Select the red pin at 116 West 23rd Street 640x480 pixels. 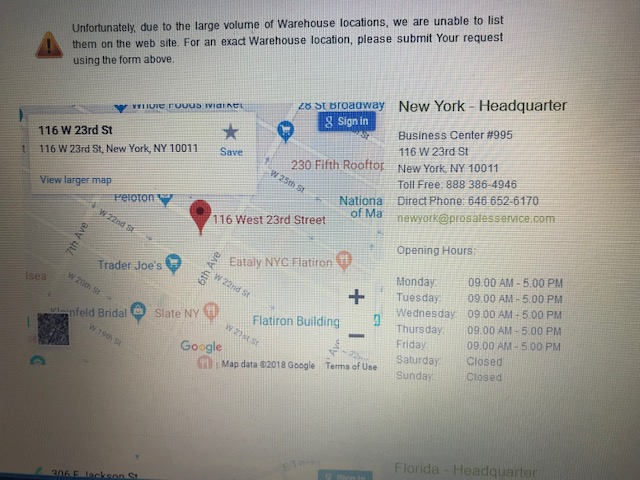(200, 214)
